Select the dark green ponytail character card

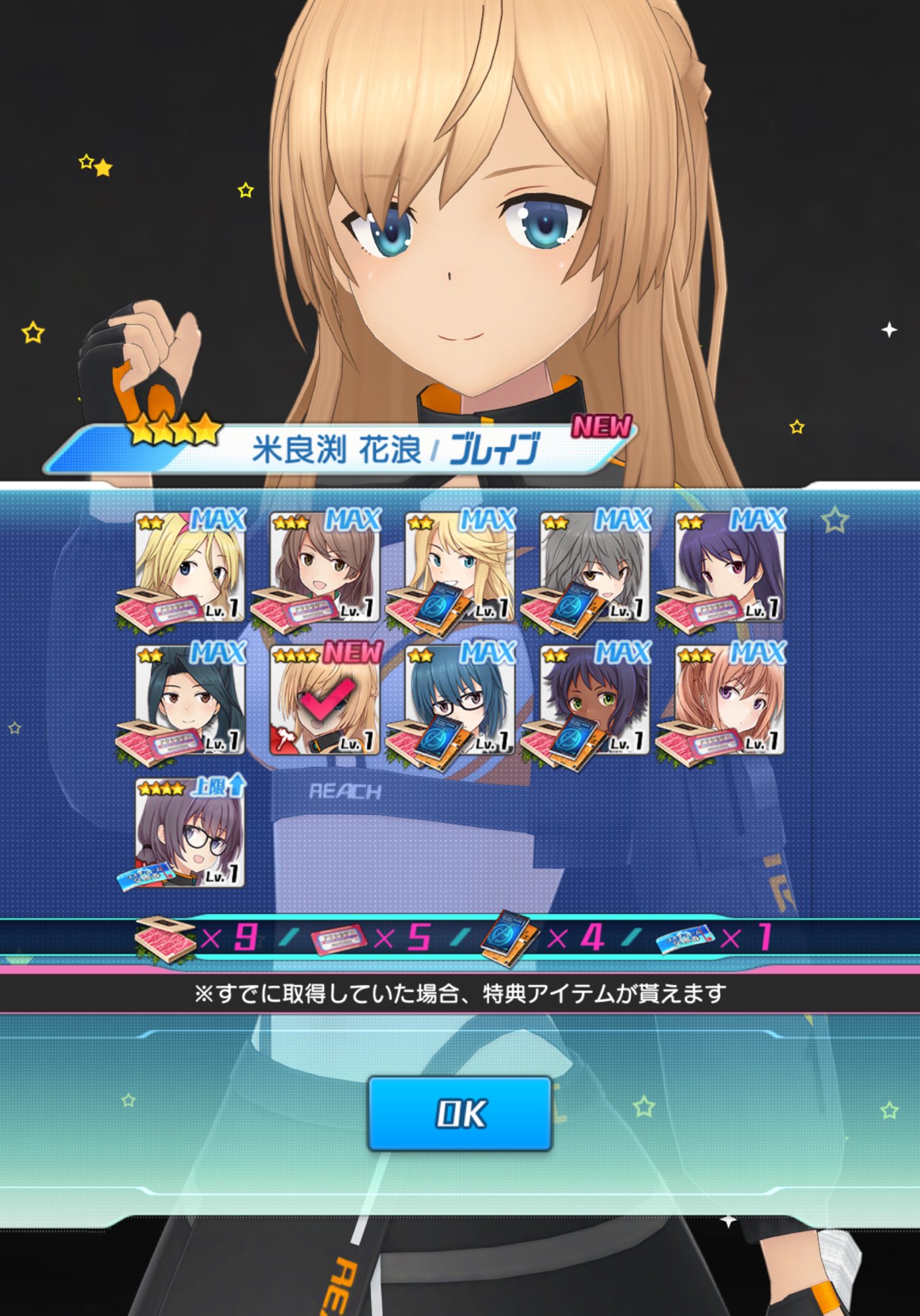(190, 699)
